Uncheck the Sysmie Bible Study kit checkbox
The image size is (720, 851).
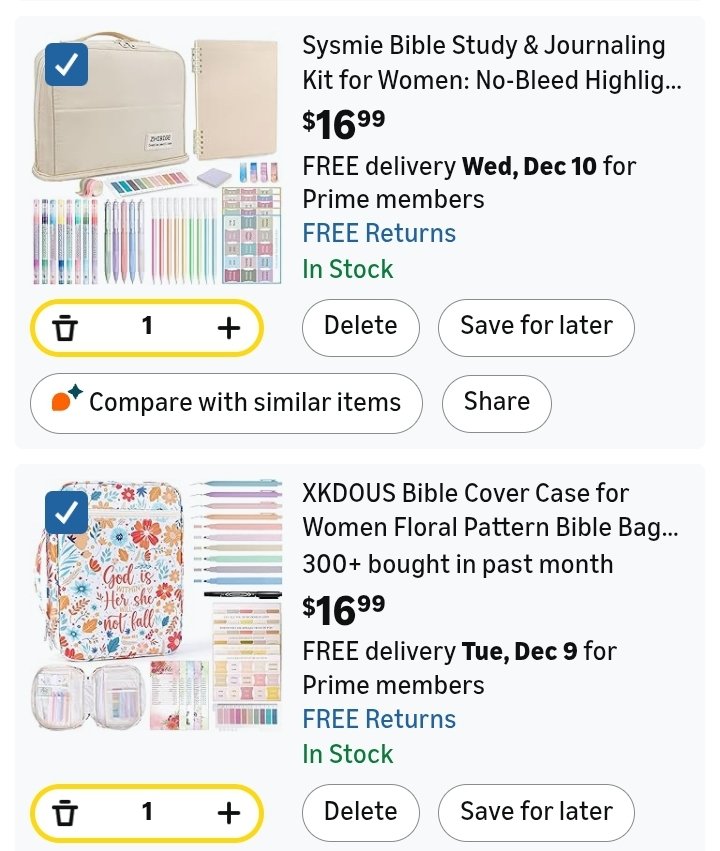click(66, 65)
